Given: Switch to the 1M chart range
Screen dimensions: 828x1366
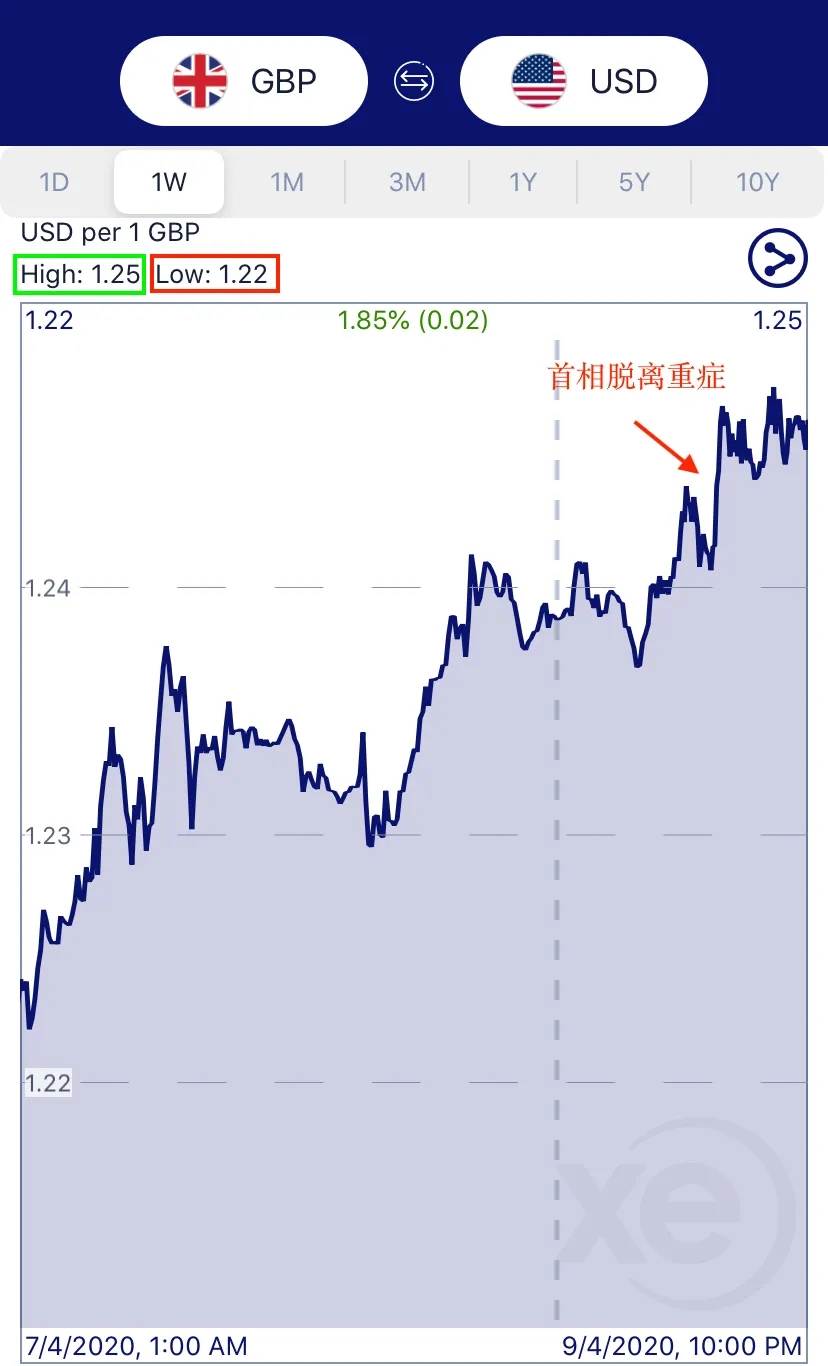Looking at the screenshot, I should (287, 182).
